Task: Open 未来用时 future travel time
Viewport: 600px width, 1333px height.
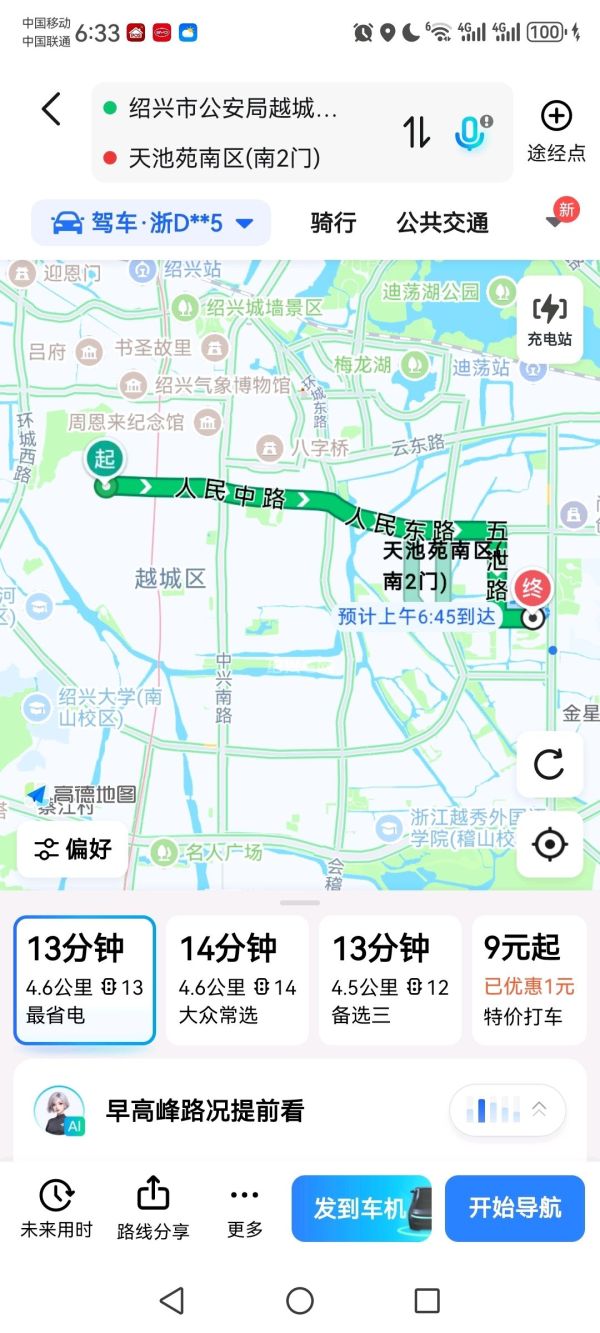Action: 56,1208
